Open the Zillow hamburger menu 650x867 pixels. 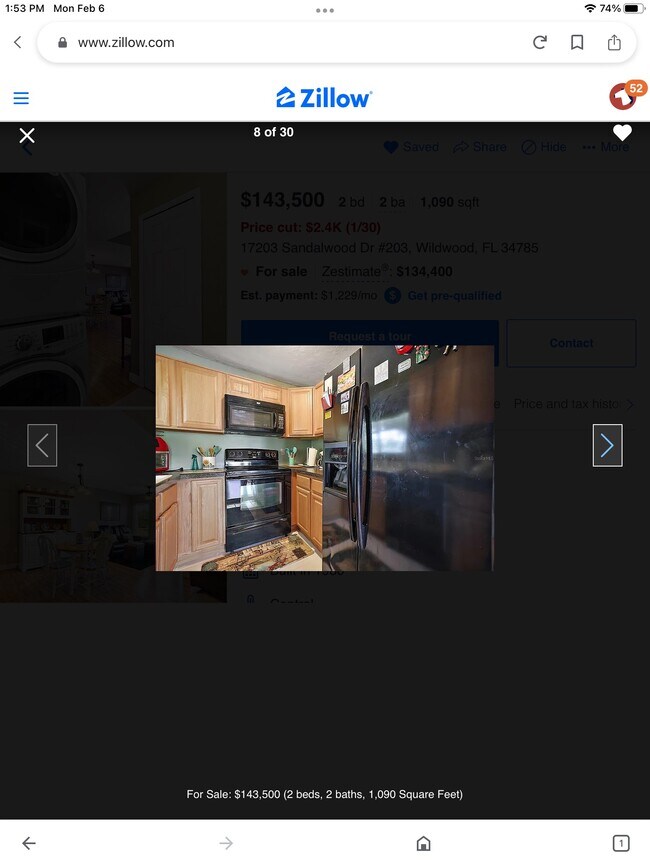coord(21,98)
